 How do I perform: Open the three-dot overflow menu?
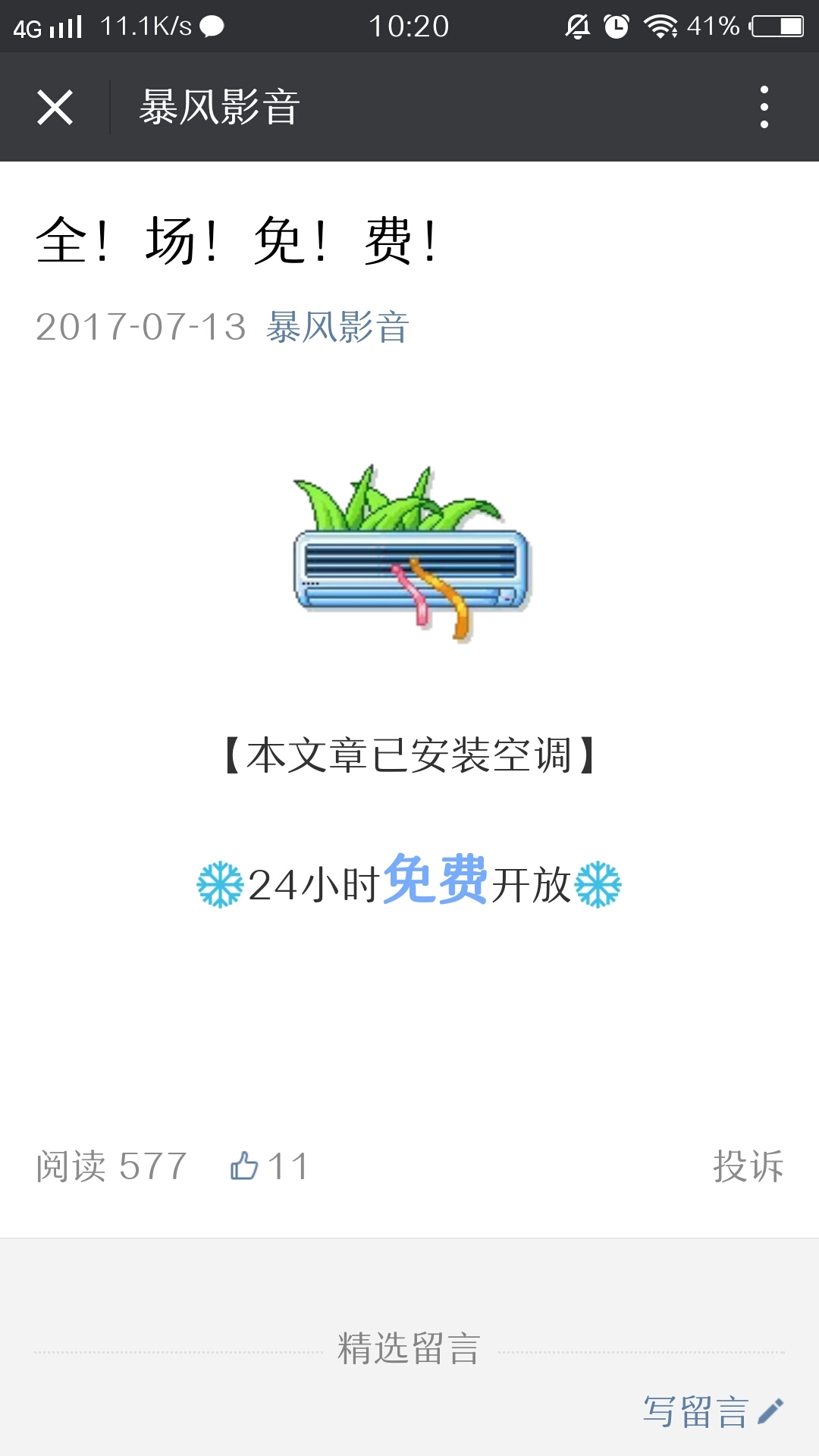tap(764, 107)
